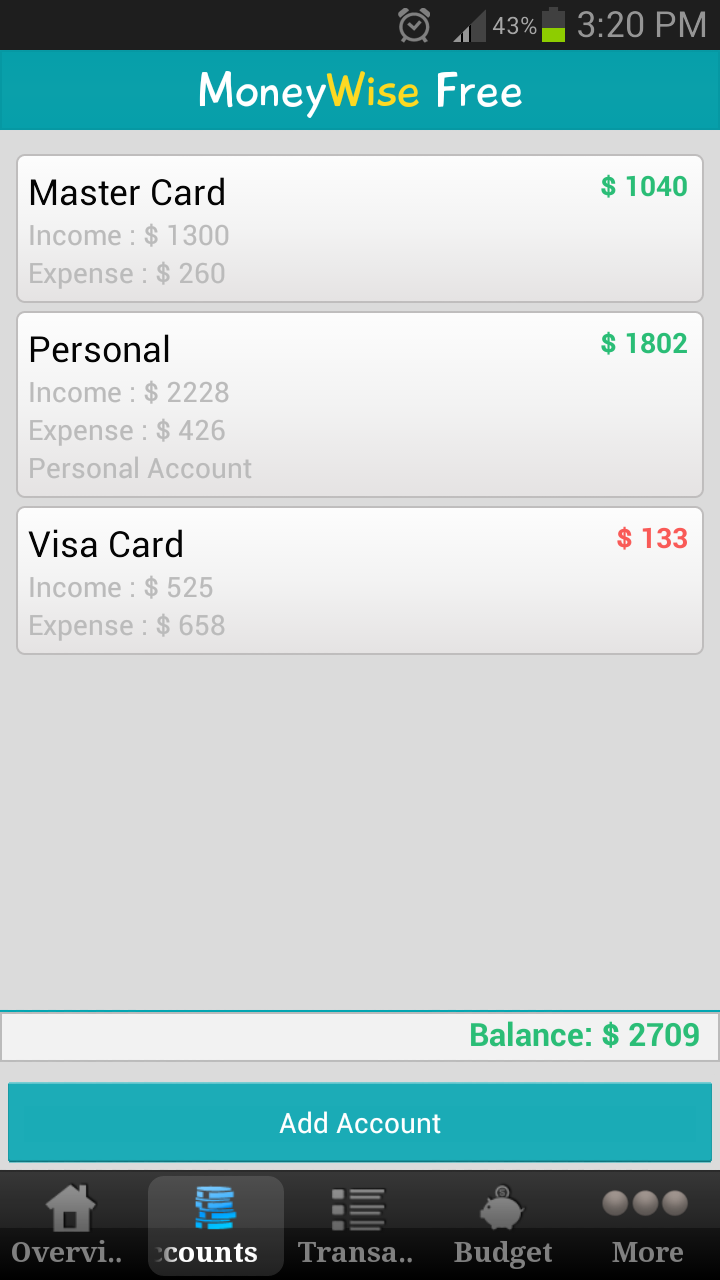This screenshot has height=1280, width=720.
Task: Switch to the Budget tab
Action: [x=502, y=1225]
